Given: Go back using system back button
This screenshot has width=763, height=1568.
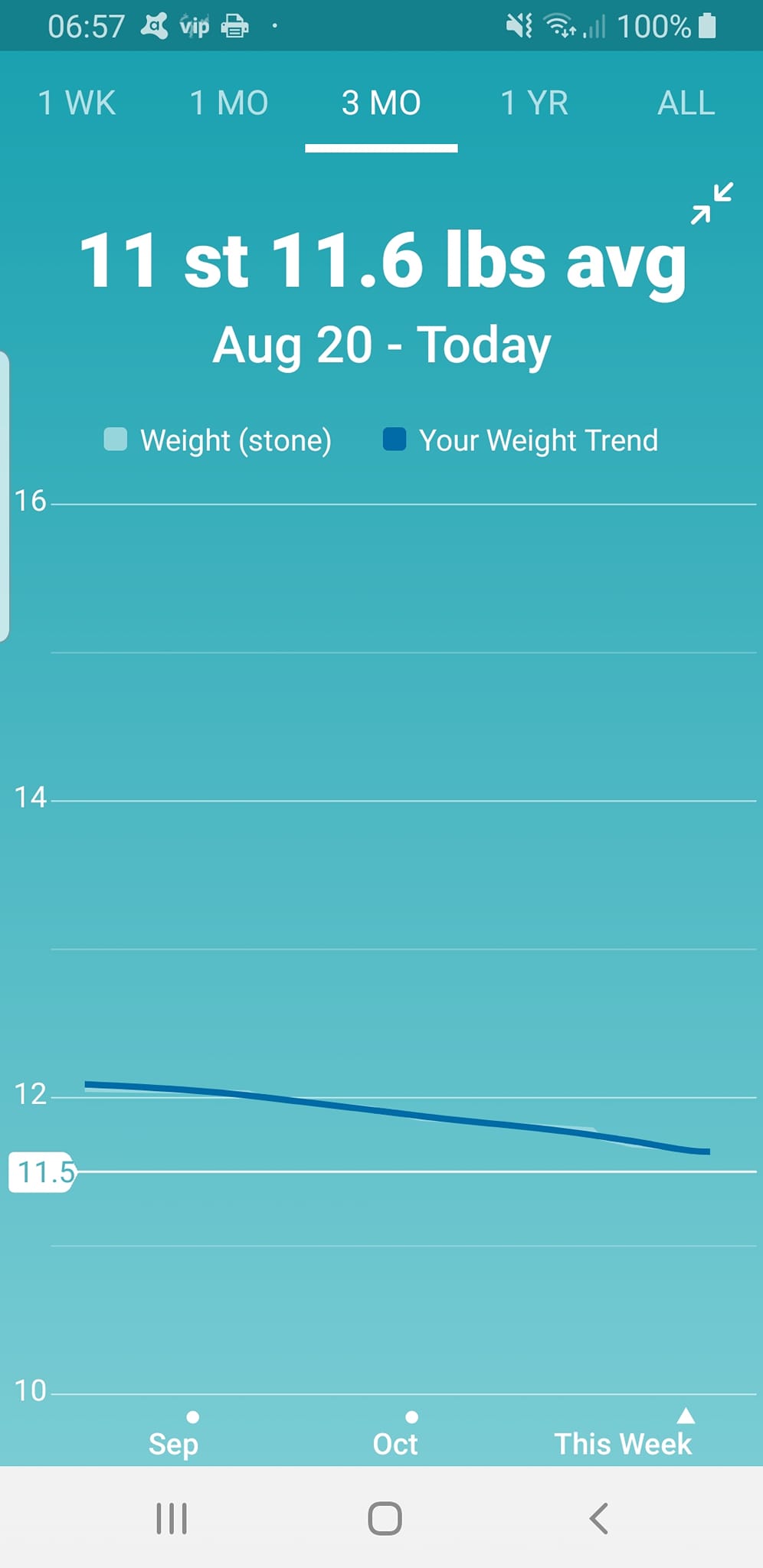Looking at the screenshot, I should click(x=598, y=1517).
